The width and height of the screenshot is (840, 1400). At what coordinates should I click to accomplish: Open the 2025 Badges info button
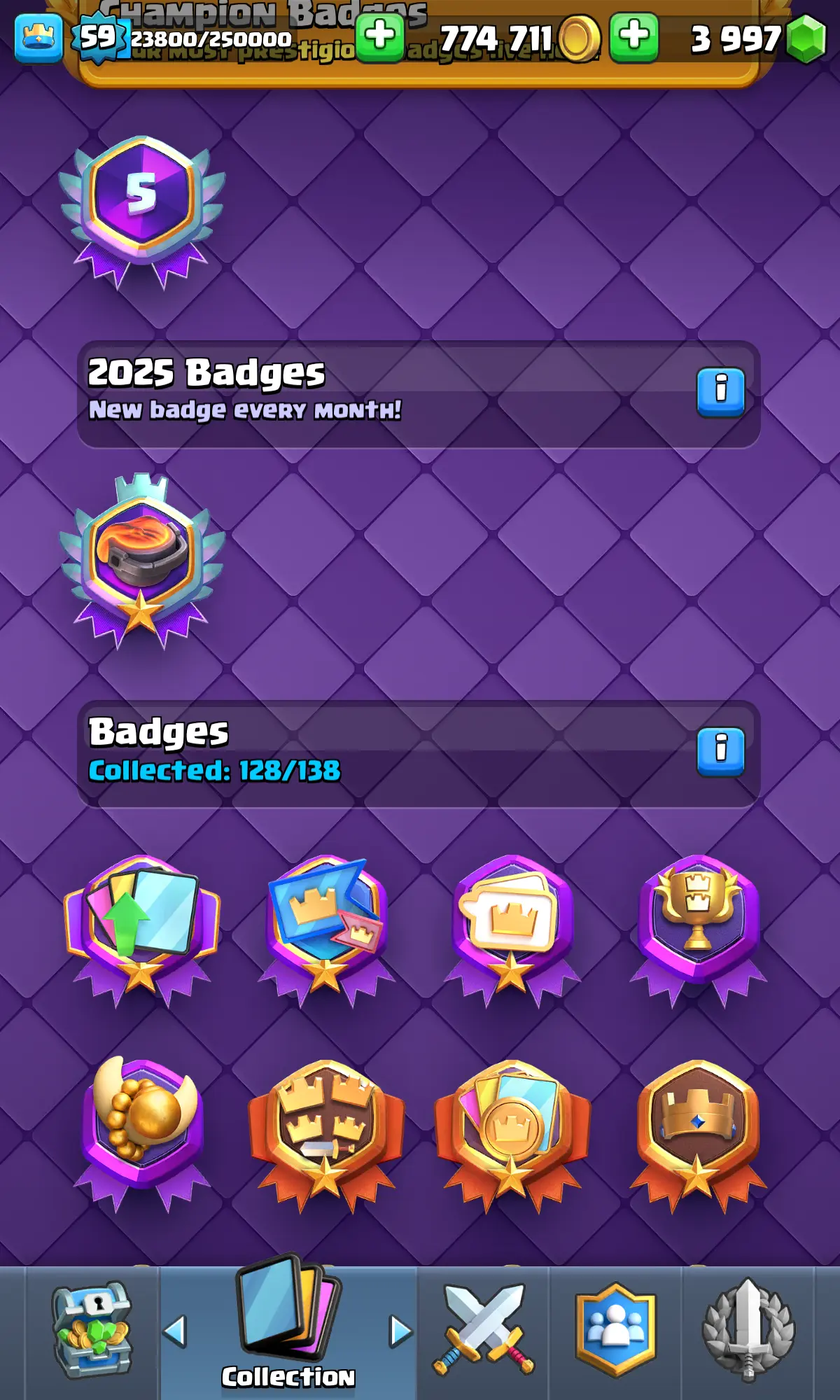(720, 391)
